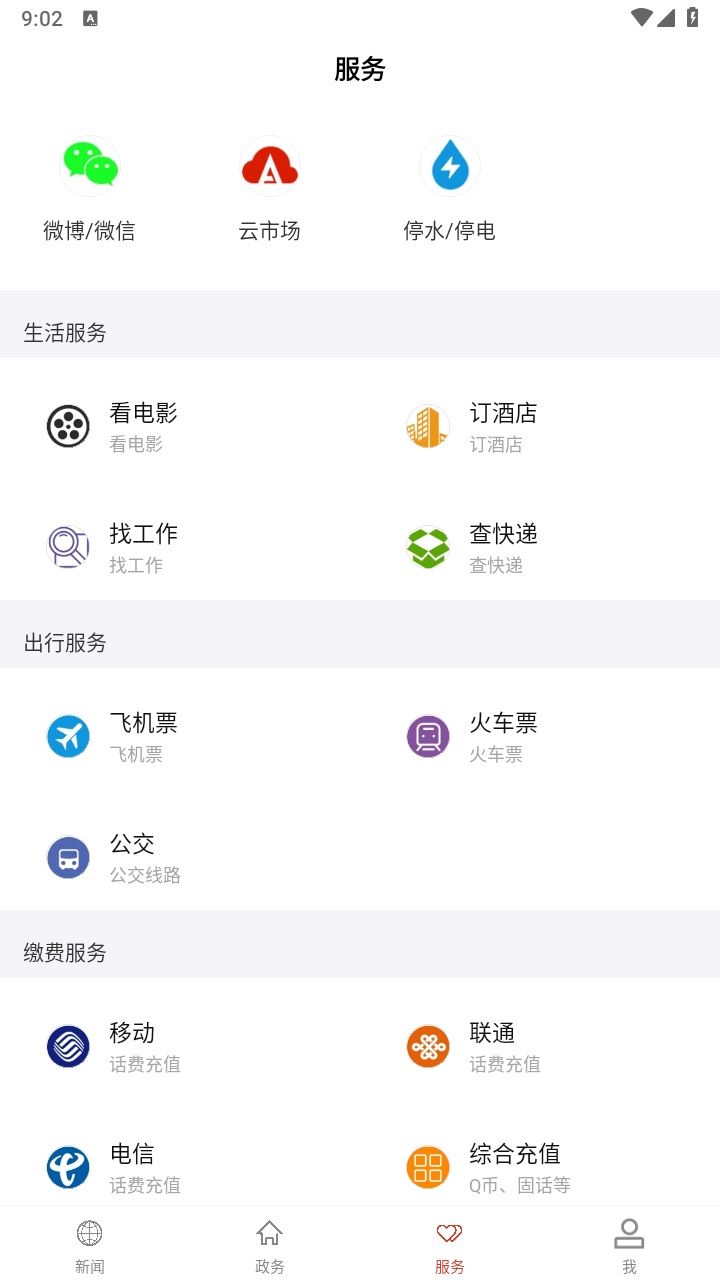
Task: Tap the 飞机票 airplane ticket icon
Action: [x=68, y=736]
